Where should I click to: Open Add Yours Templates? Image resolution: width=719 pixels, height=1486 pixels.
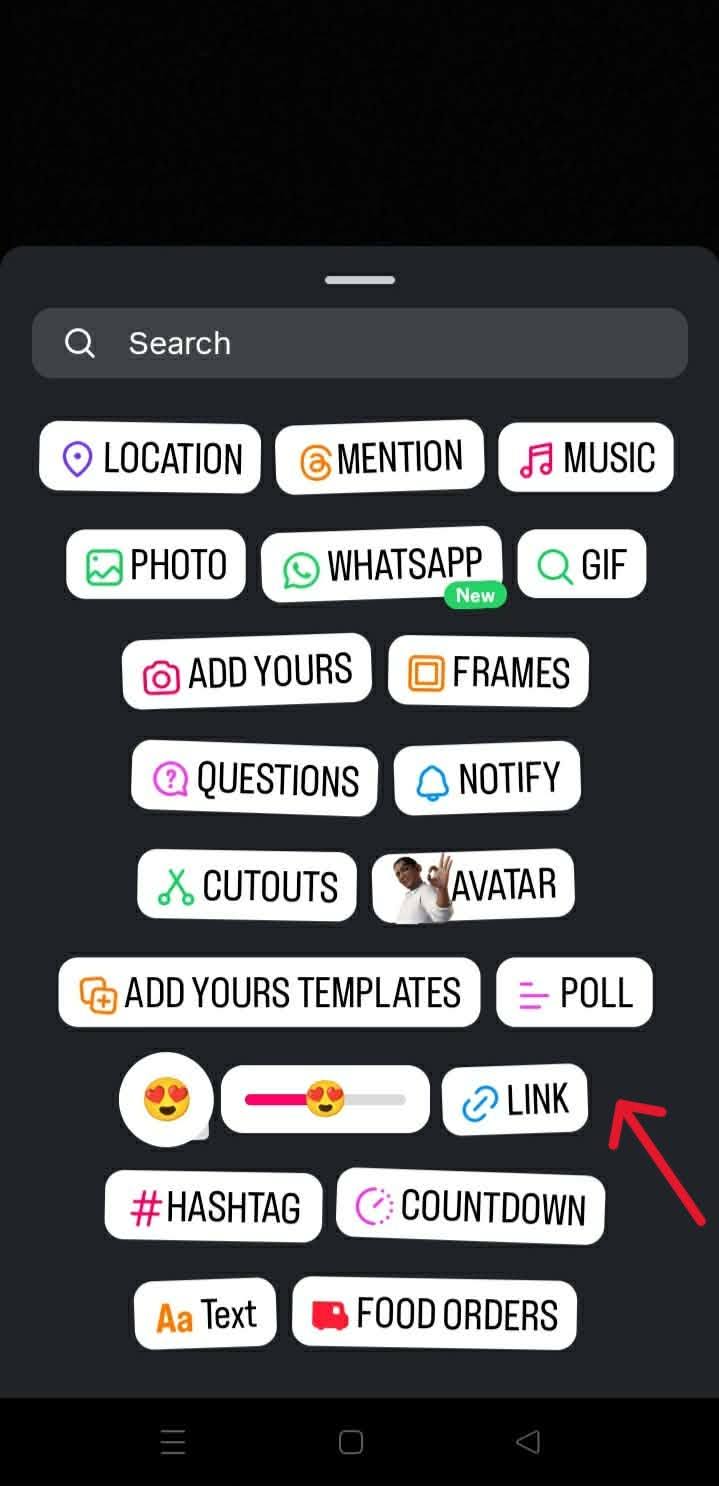(x=269, y=993)
